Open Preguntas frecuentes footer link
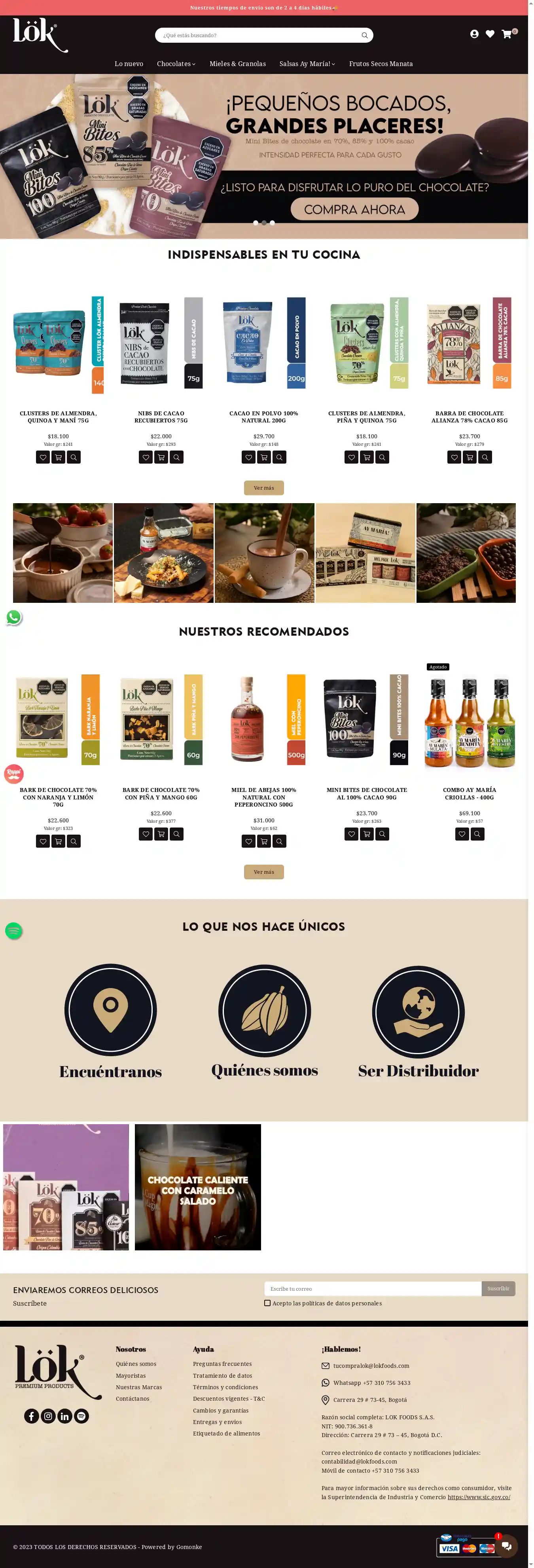The width and height of the screenshot is (534, 1568). 222,1364
